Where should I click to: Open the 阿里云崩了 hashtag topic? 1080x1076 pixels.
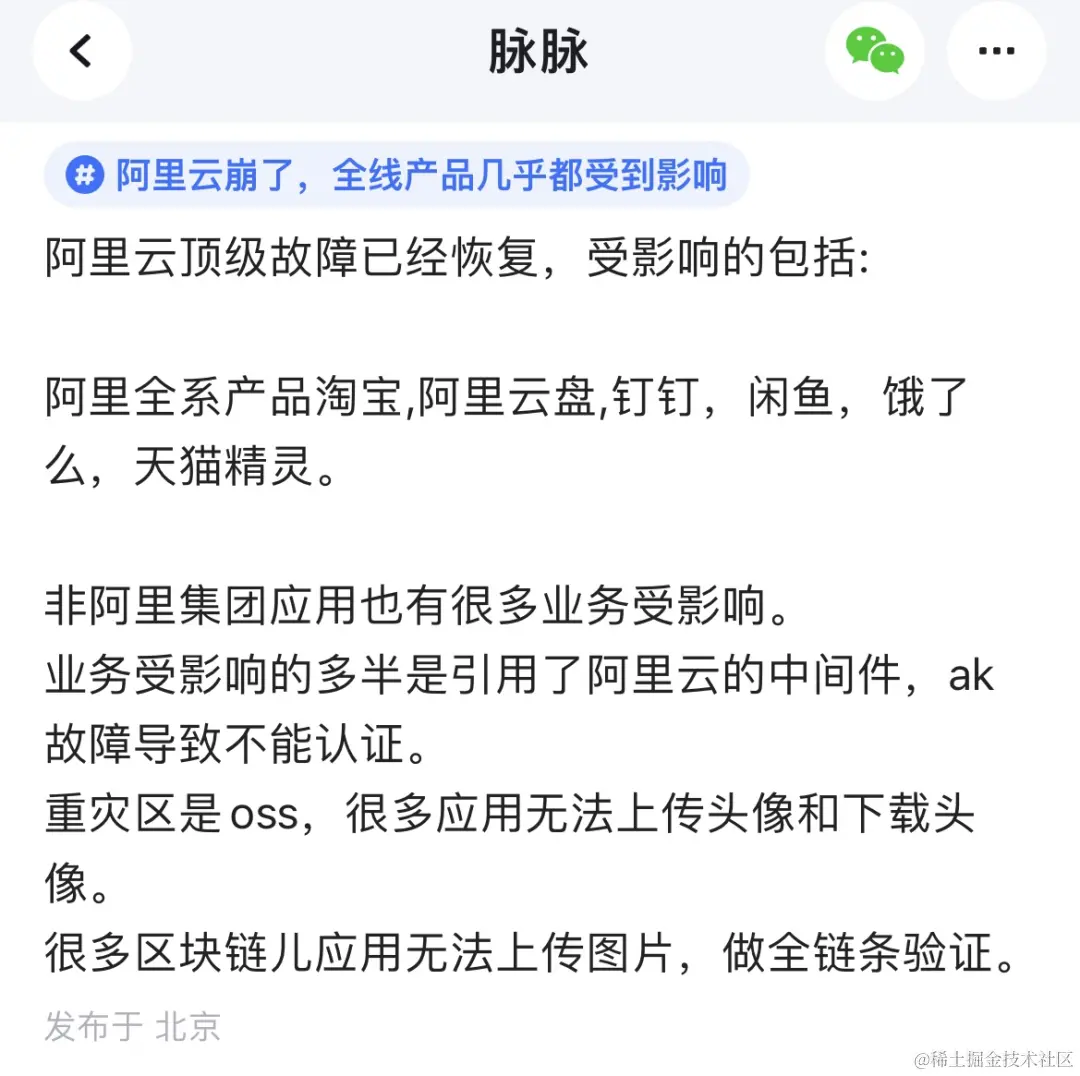coord(397,175)
